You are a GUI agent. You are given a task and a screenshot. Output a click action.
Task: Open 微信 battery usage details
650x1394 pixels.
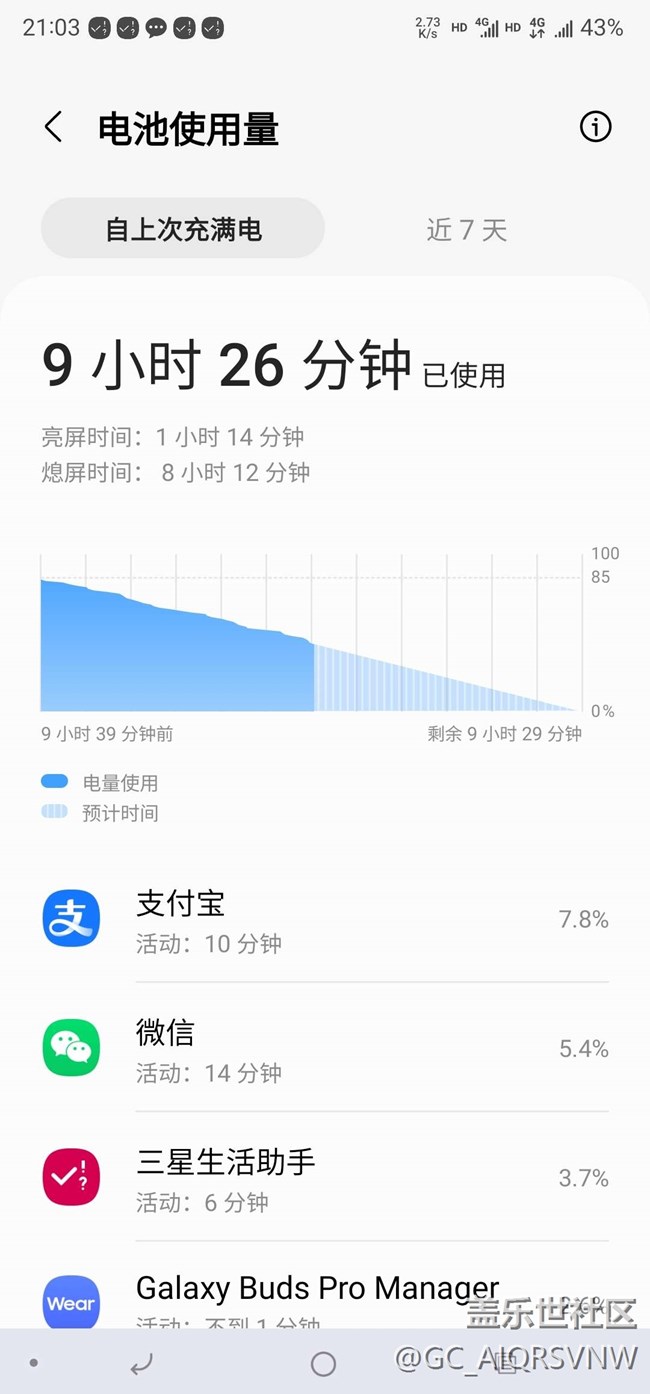pos(325,1048)
